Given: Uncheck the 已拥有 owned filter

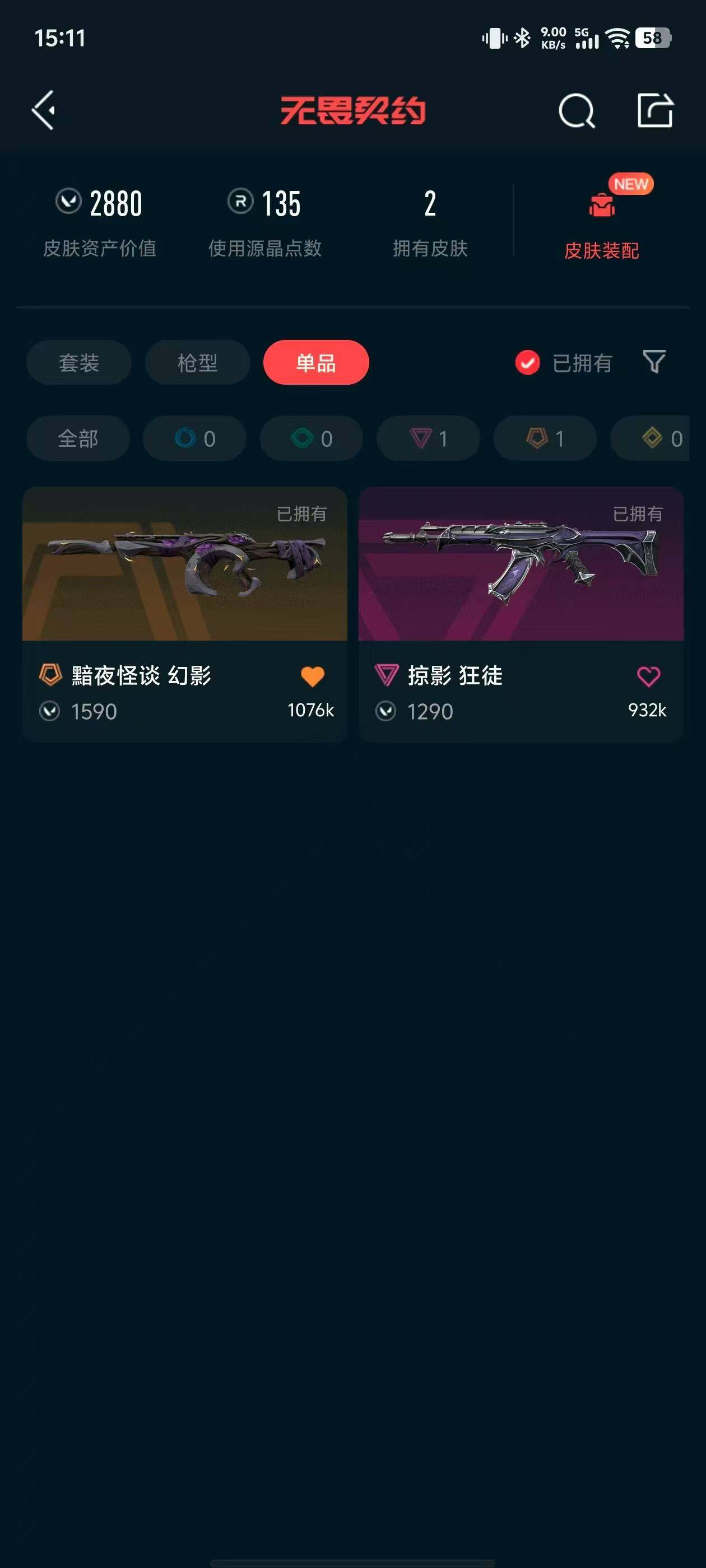Looking at the screenshot, I should pos(527,363).
